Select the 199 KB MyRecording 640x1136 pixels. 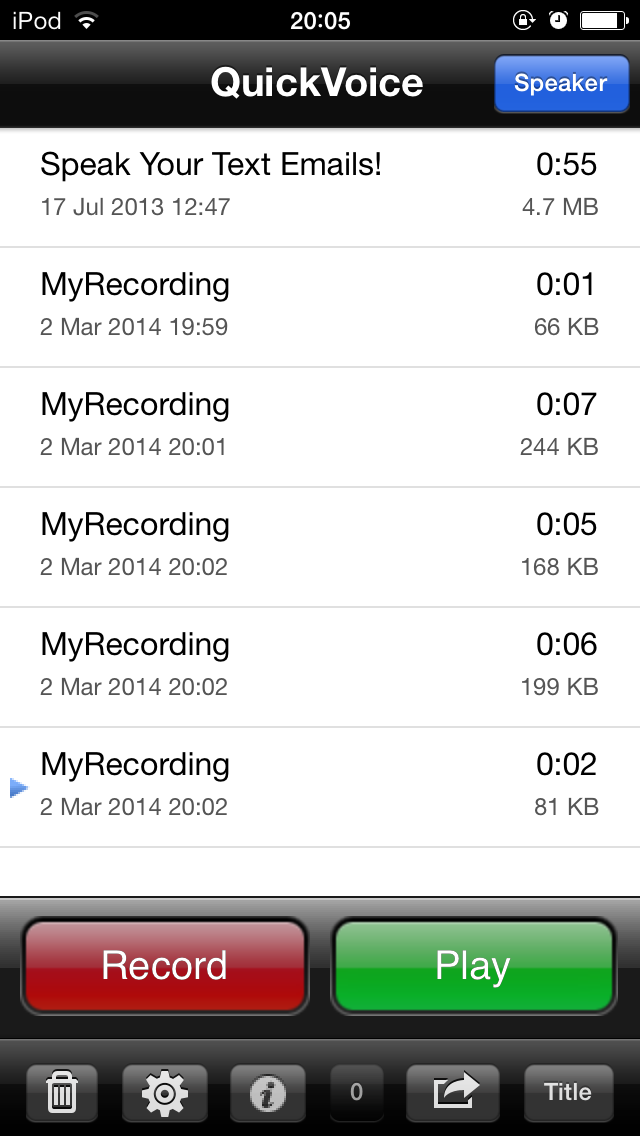coord(320,667)
